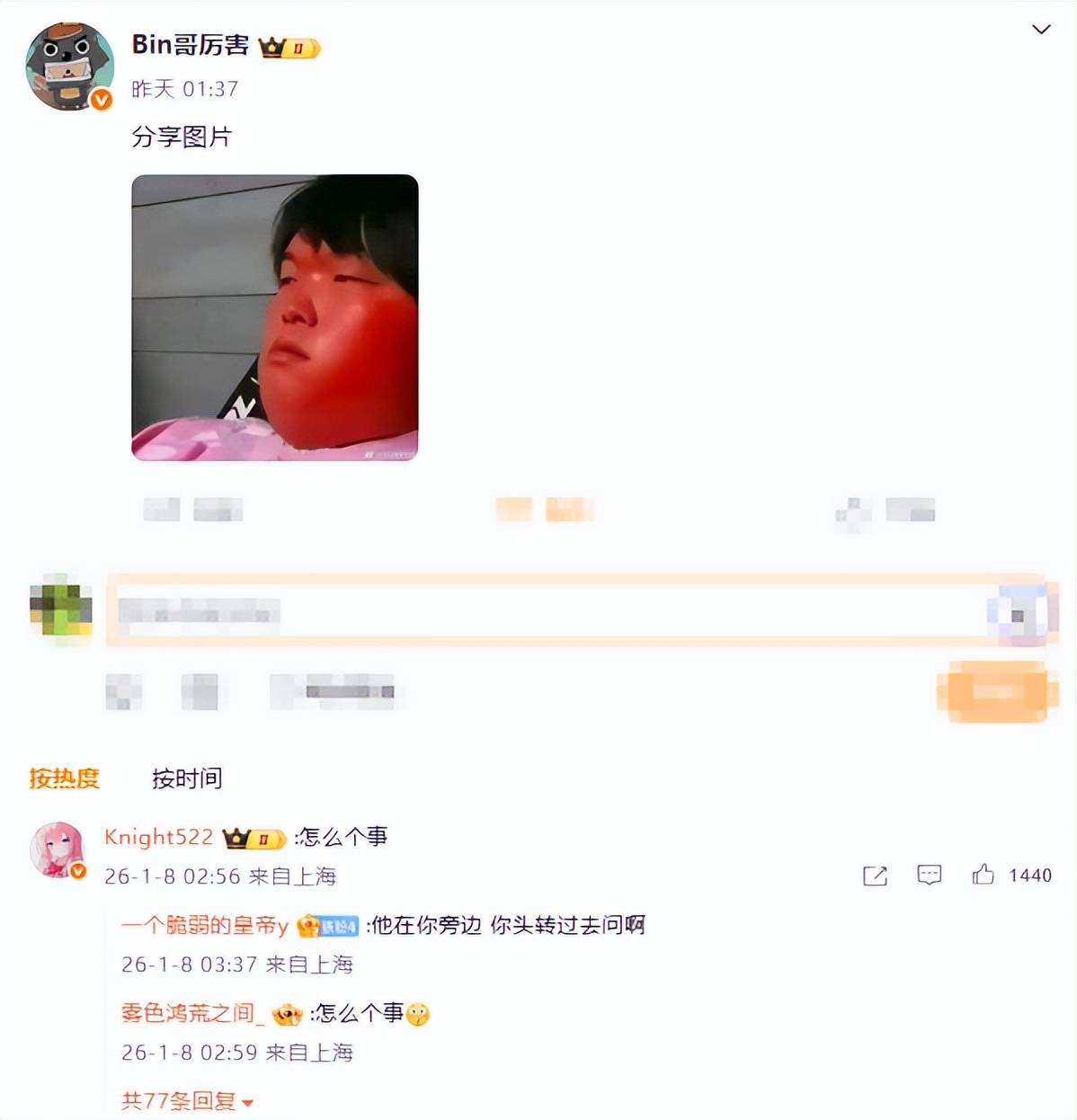Tap the orange send comment button
1077x1120 pixels.
pos(998,692)
